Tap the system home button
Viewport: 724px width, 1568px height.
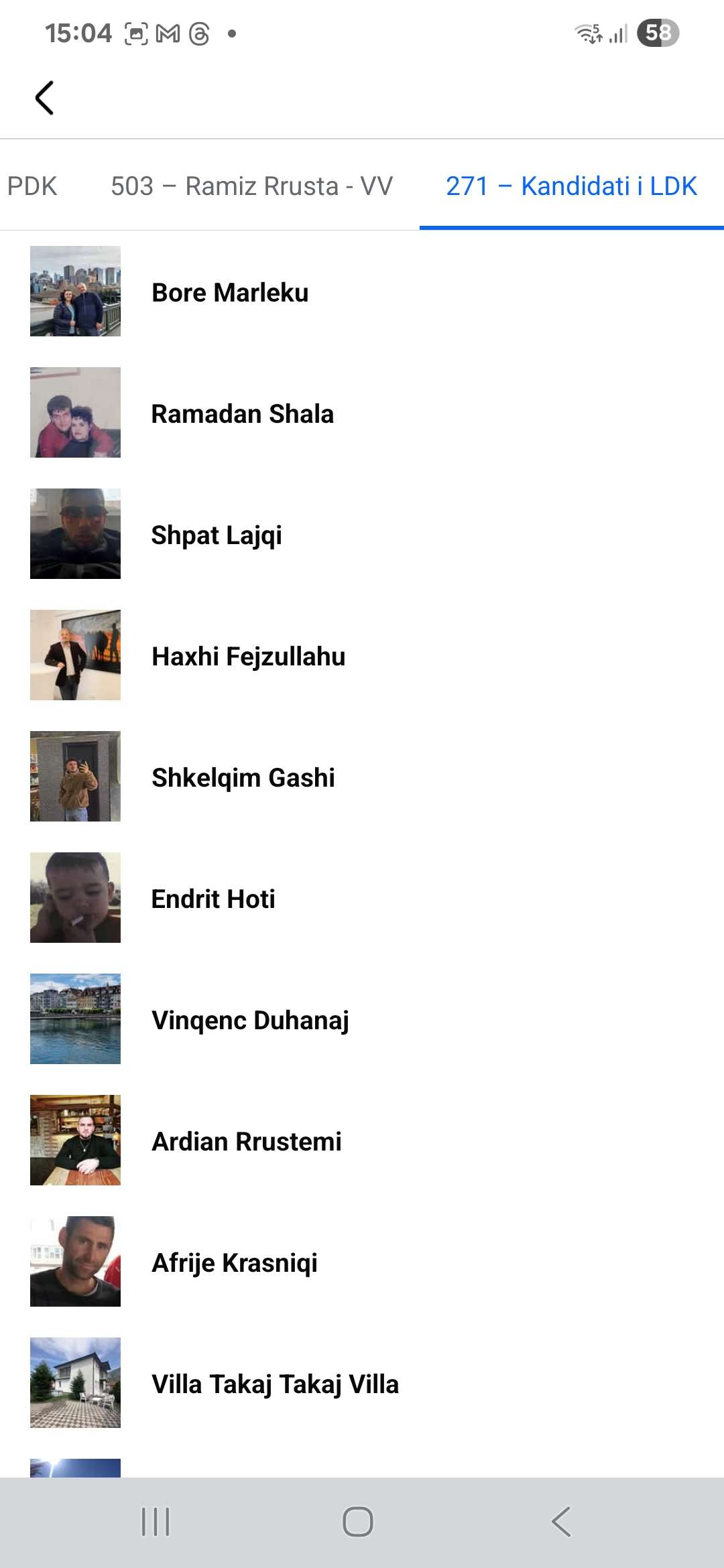358,1521
